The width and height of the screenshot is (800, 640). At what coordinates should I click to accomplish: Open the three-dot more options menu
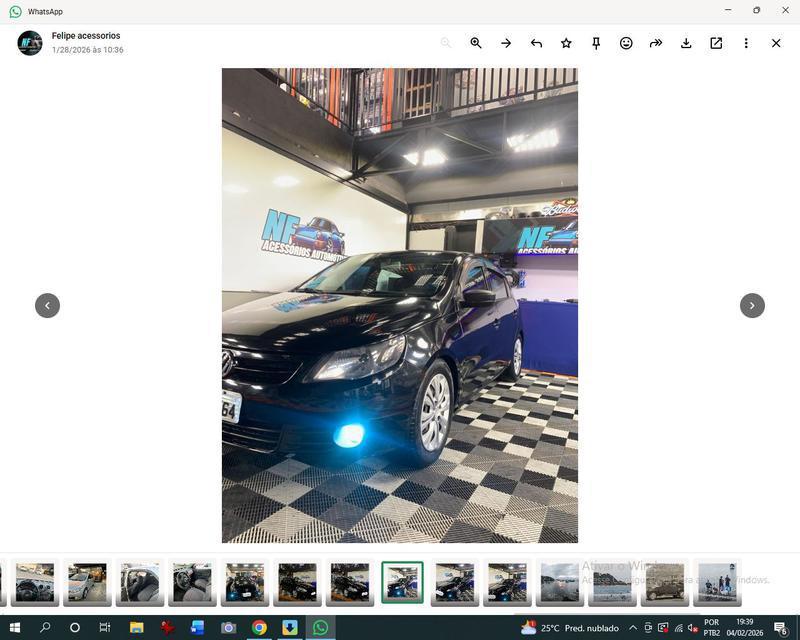tap(746, 43)
